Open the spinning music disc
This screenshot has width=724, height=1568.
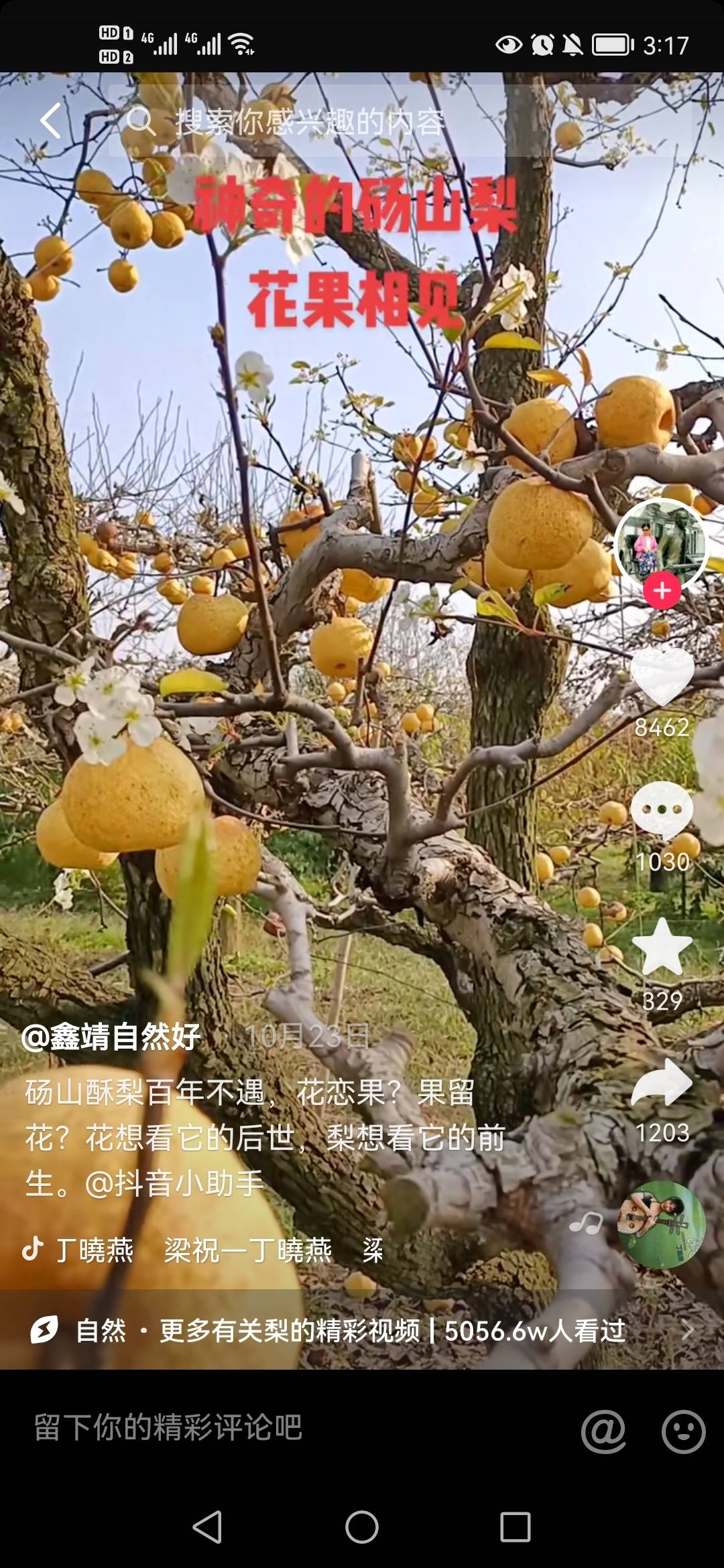pyautogui.click(x=661, y=1224)
